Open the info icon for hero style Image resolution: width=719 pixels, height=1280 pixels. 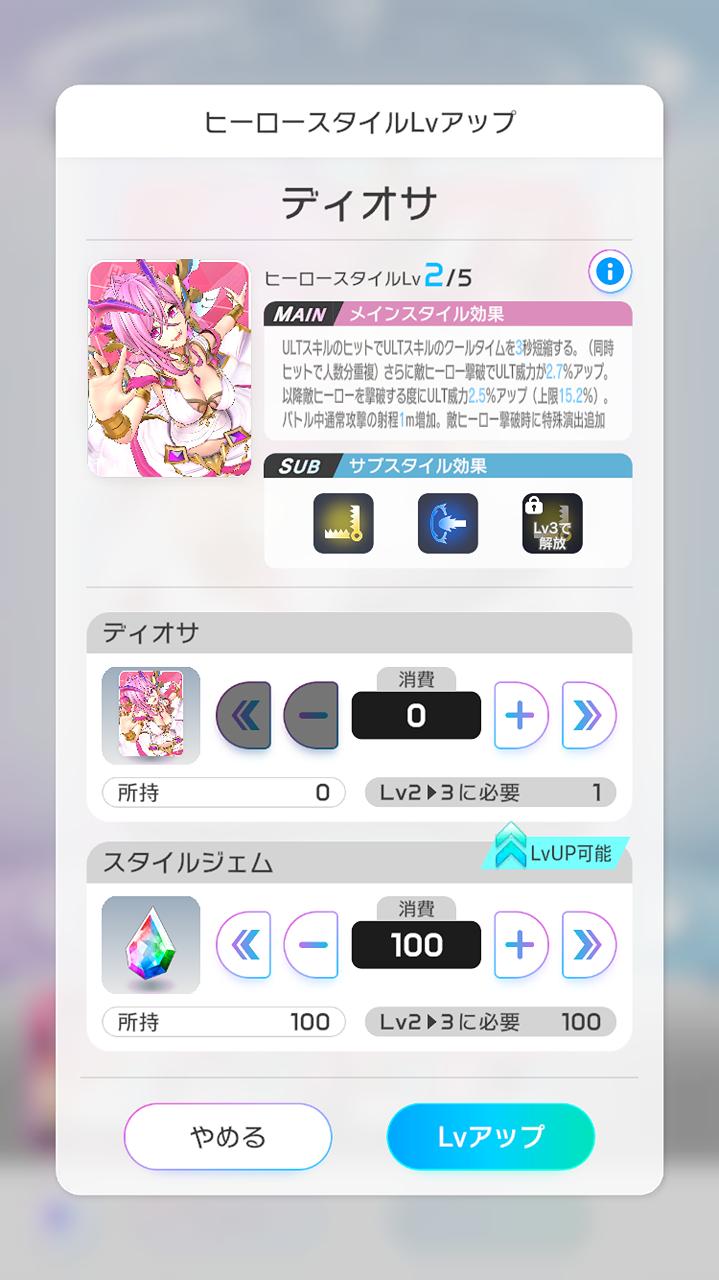610,271
